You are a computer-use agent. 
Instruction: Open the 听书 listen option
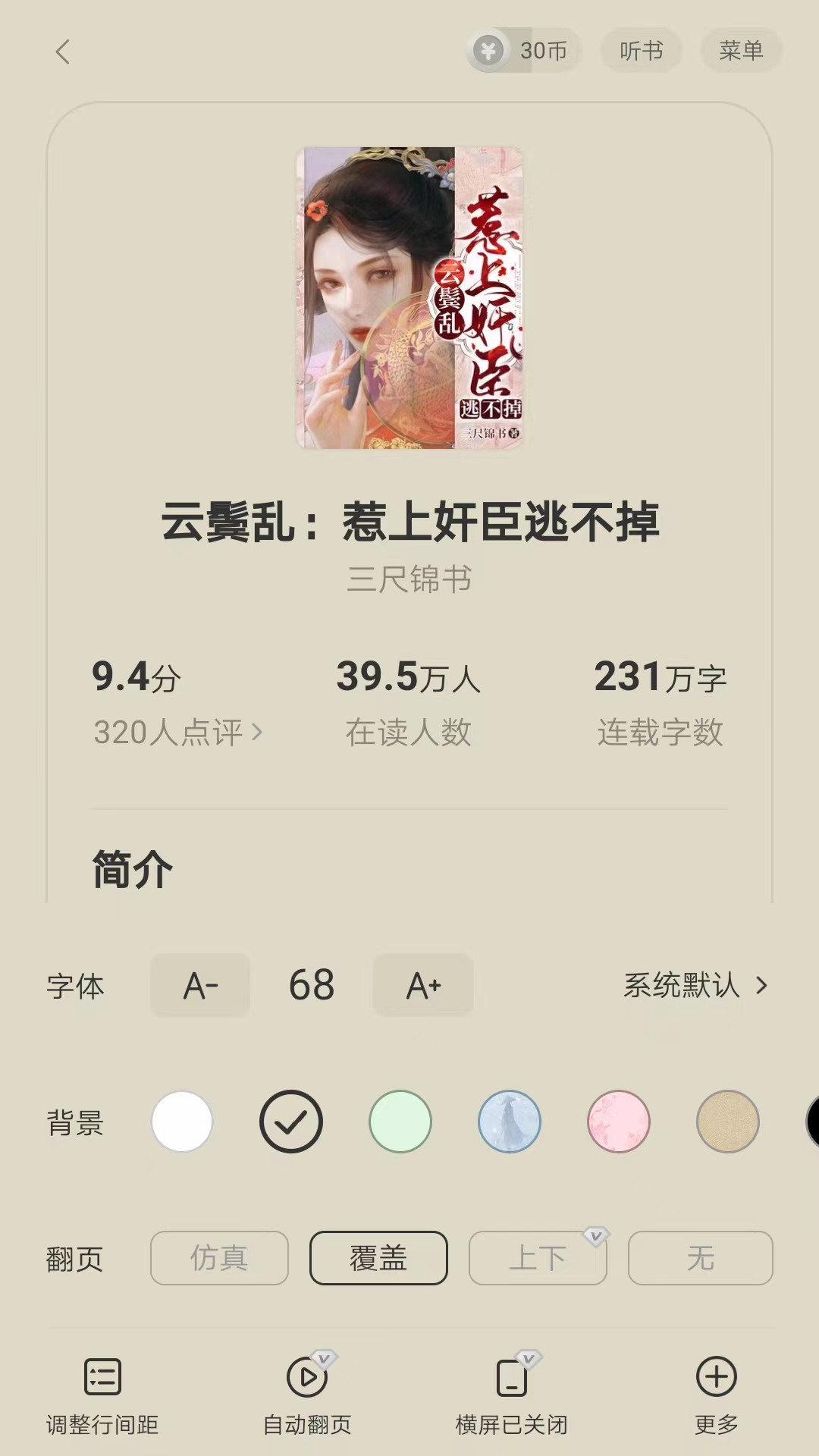[x=641, y=51]
